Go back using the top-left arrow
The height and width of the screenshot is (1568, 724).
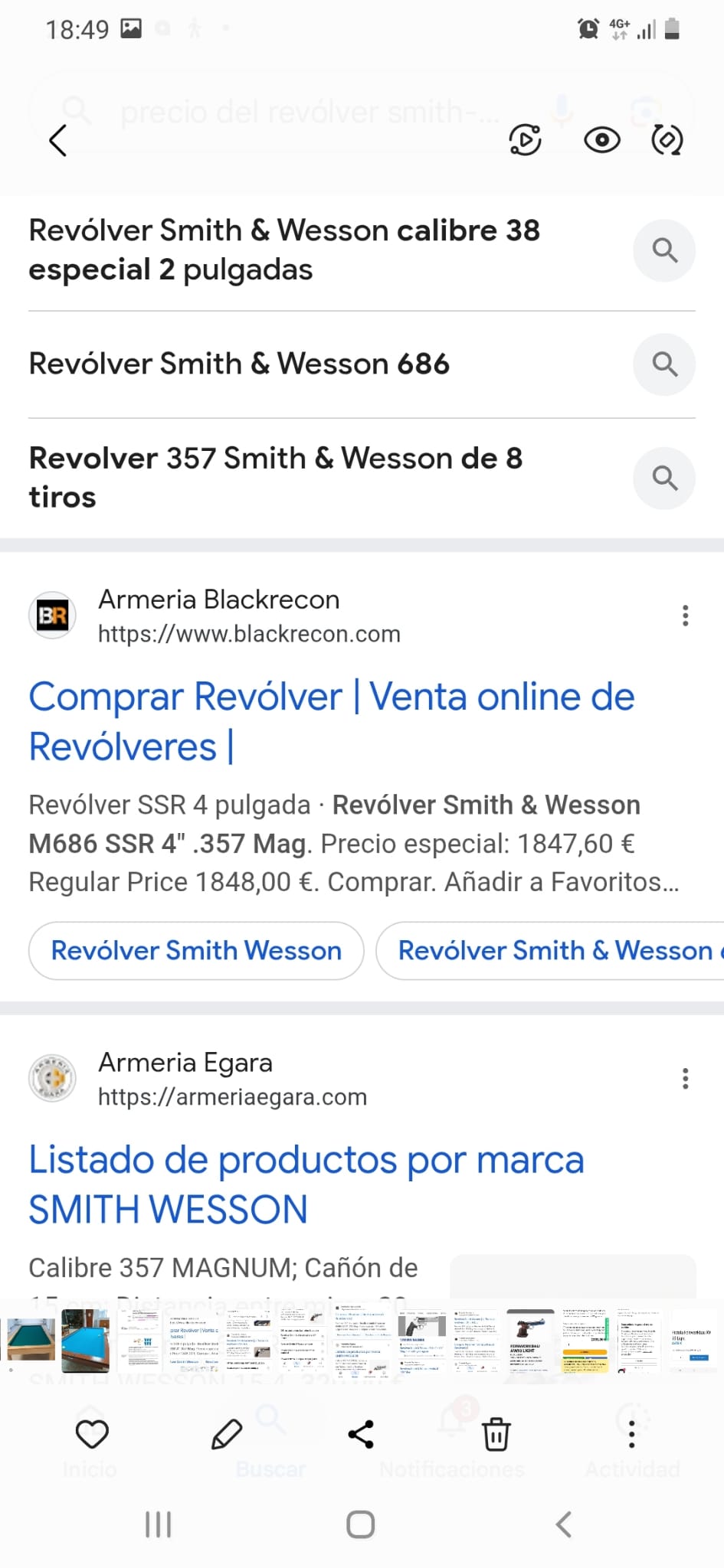click(58, 141)
